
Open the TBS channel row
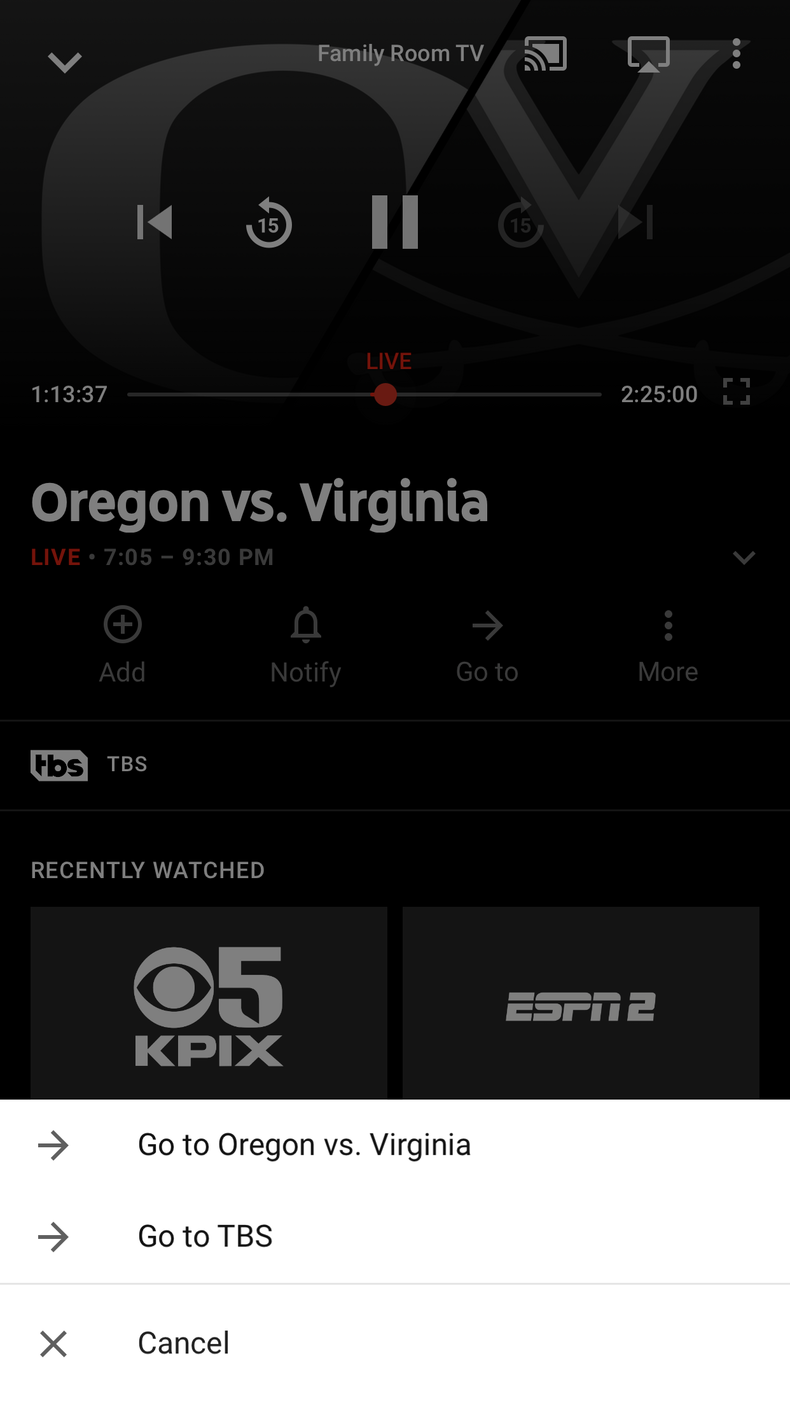(x=395, y=765)
